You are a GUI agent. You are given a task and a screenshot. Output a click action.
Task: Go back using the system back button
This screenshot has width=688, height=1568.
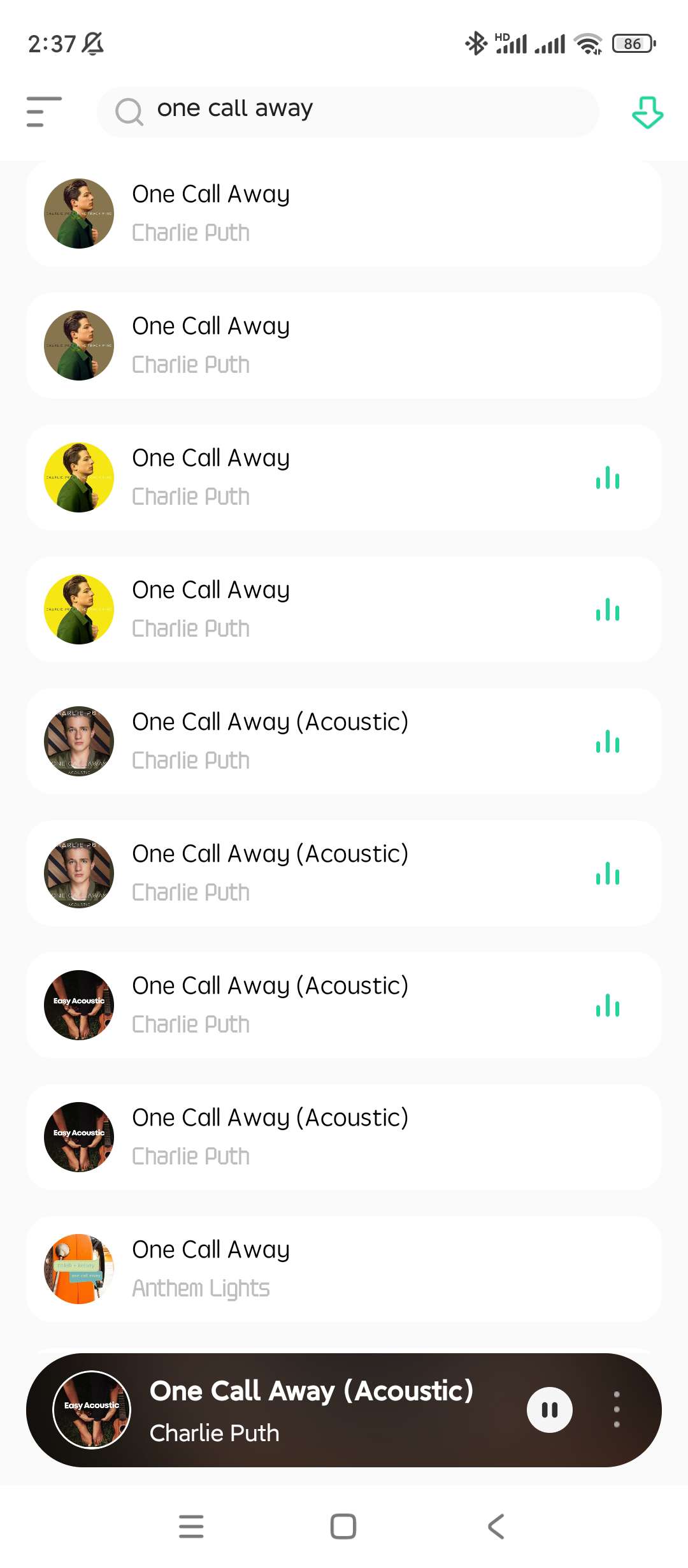click(496, 1527)
